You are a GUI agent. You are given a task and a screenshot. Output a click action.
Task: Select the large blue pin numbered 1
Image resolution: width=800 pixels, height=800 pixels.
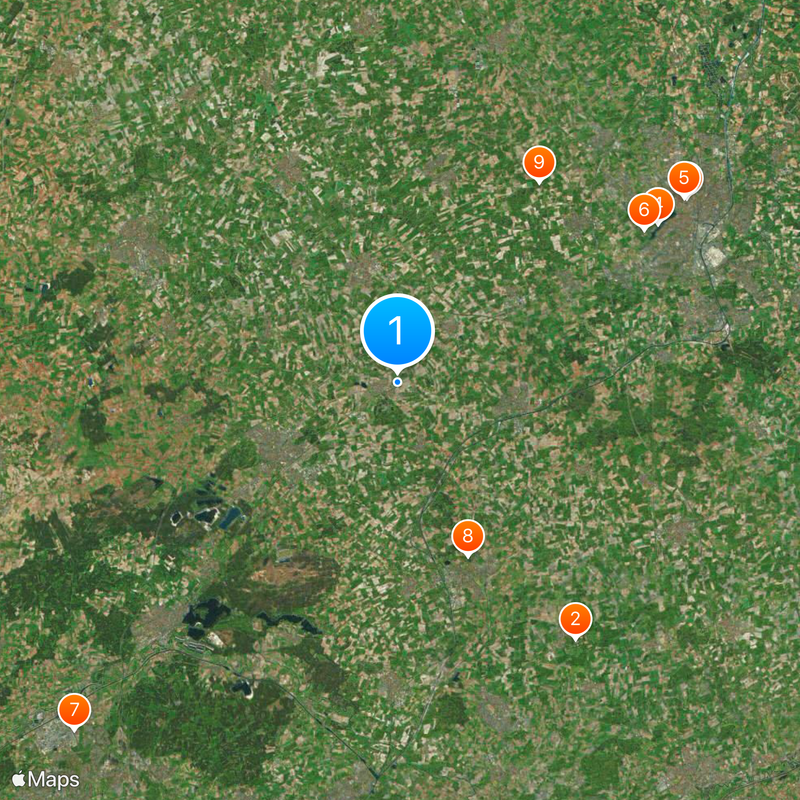(x=397, y=330)
